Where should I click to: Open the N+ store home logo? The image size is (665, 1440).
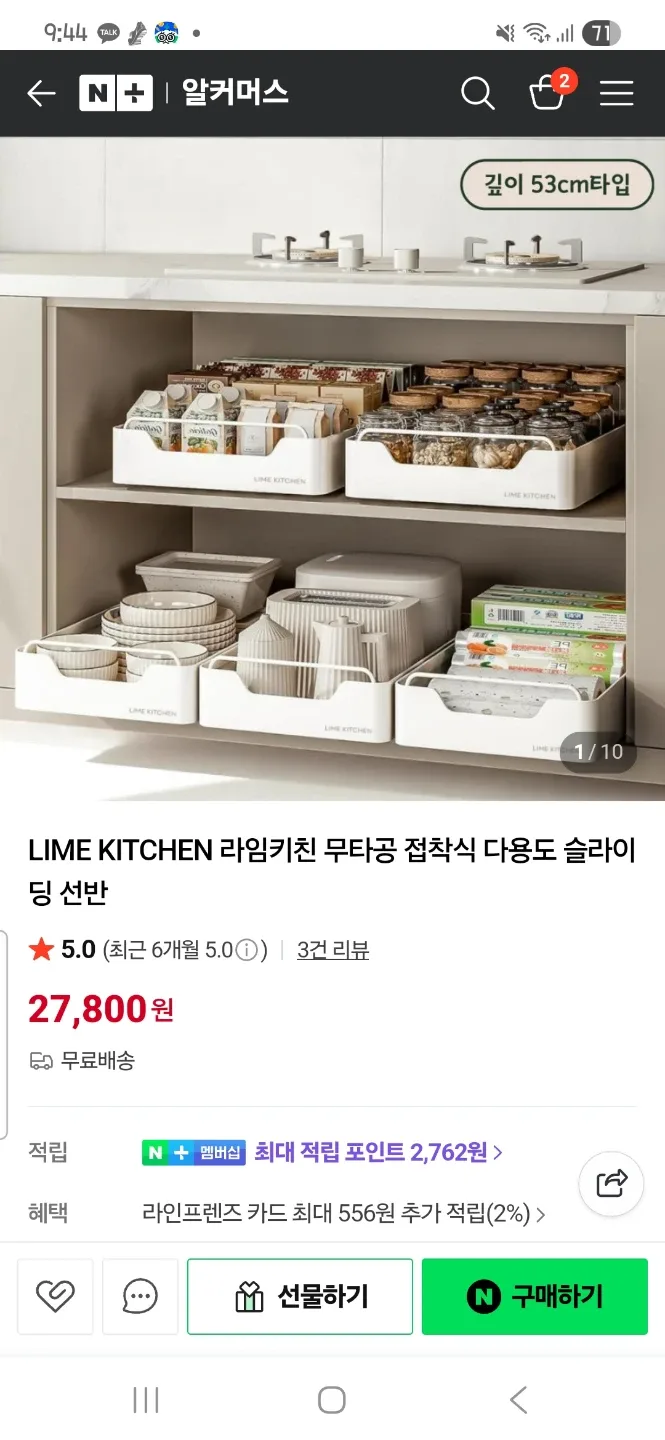pyautogui.click(x=116, y=94)
